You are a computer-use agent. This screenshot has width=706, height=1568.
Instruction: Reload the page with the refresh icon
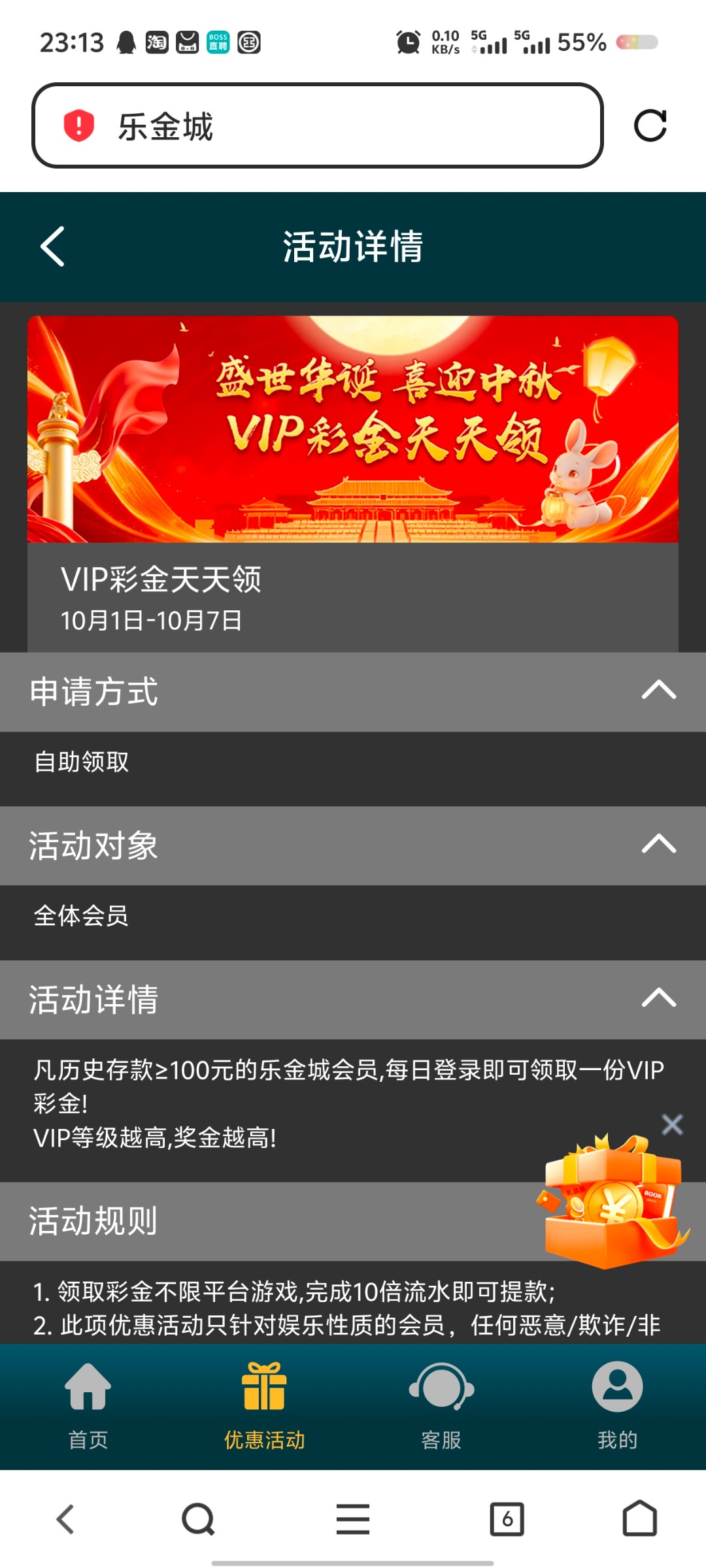point(651,124)
